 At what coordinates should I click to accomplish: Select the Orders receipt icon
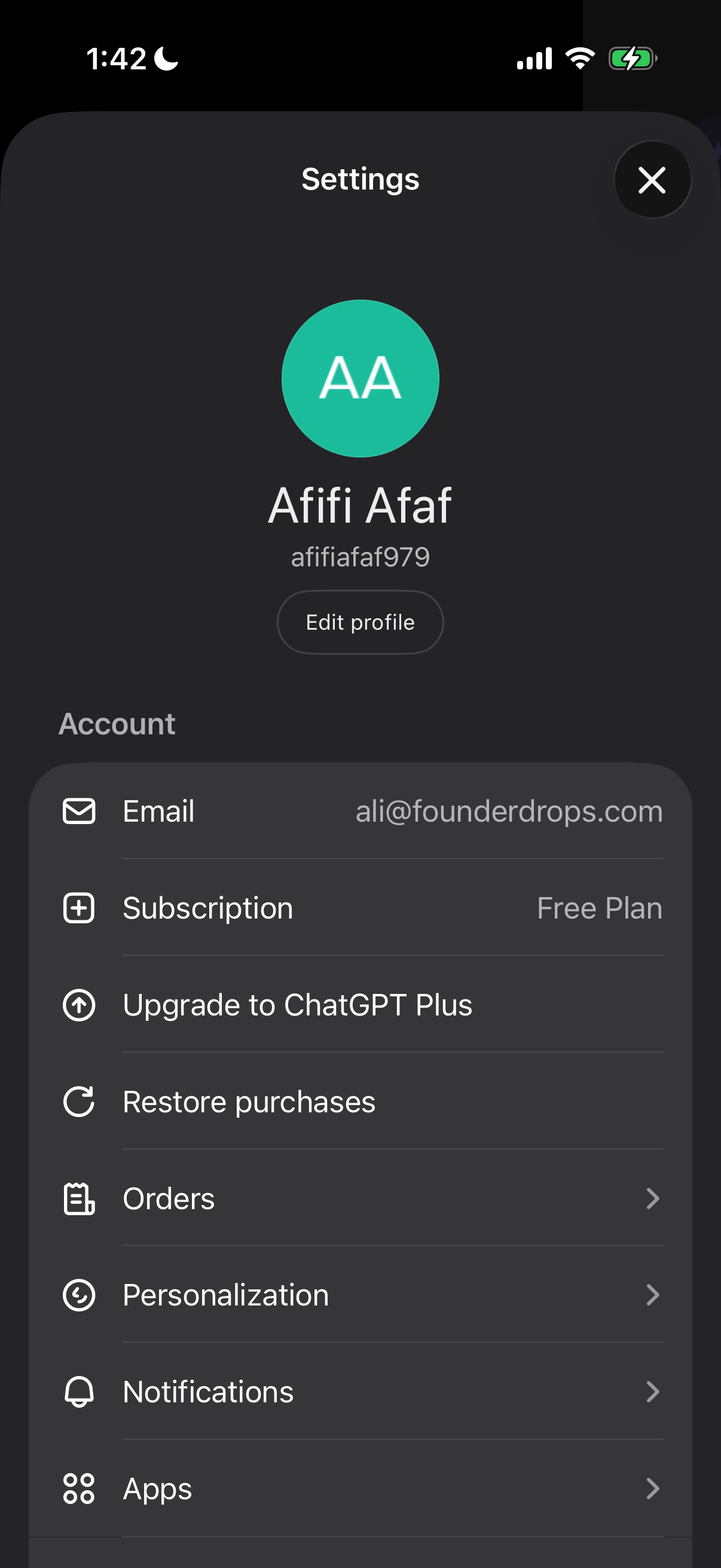click(x=80, y=1198)
